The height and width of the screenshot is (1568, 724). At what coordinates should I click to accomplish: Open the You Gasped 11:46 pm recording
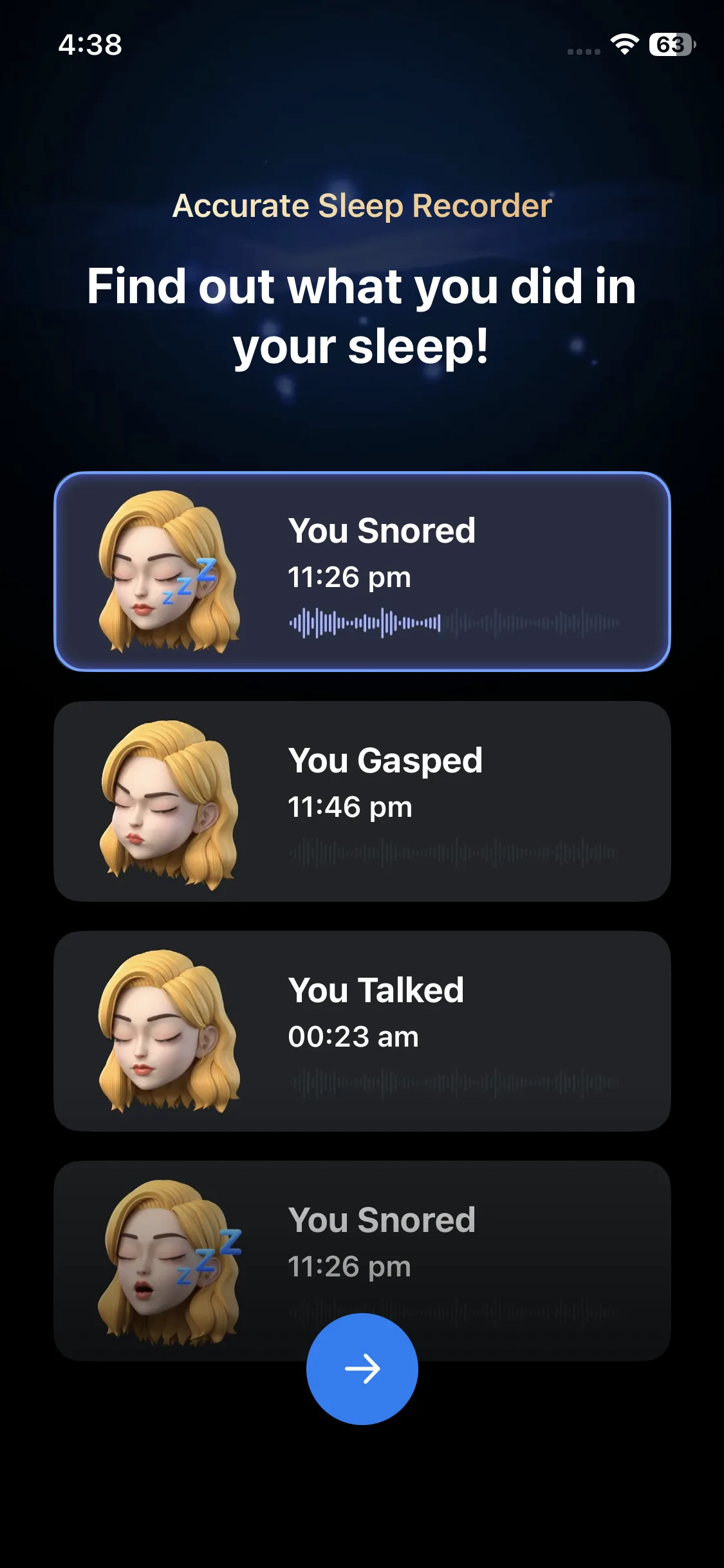(x=362, y=801)
